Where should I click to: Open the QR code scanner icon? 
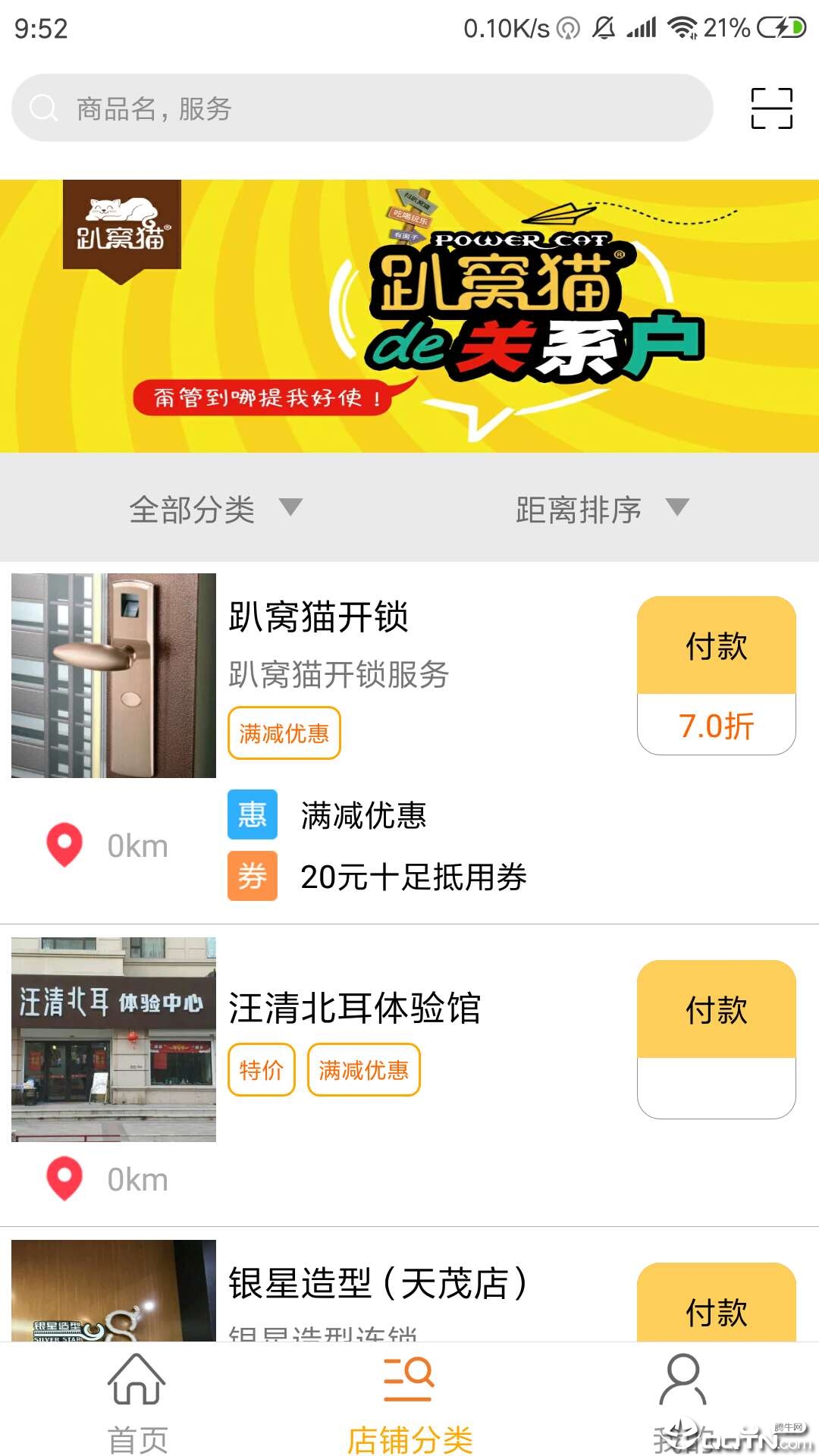click(771, 108)
